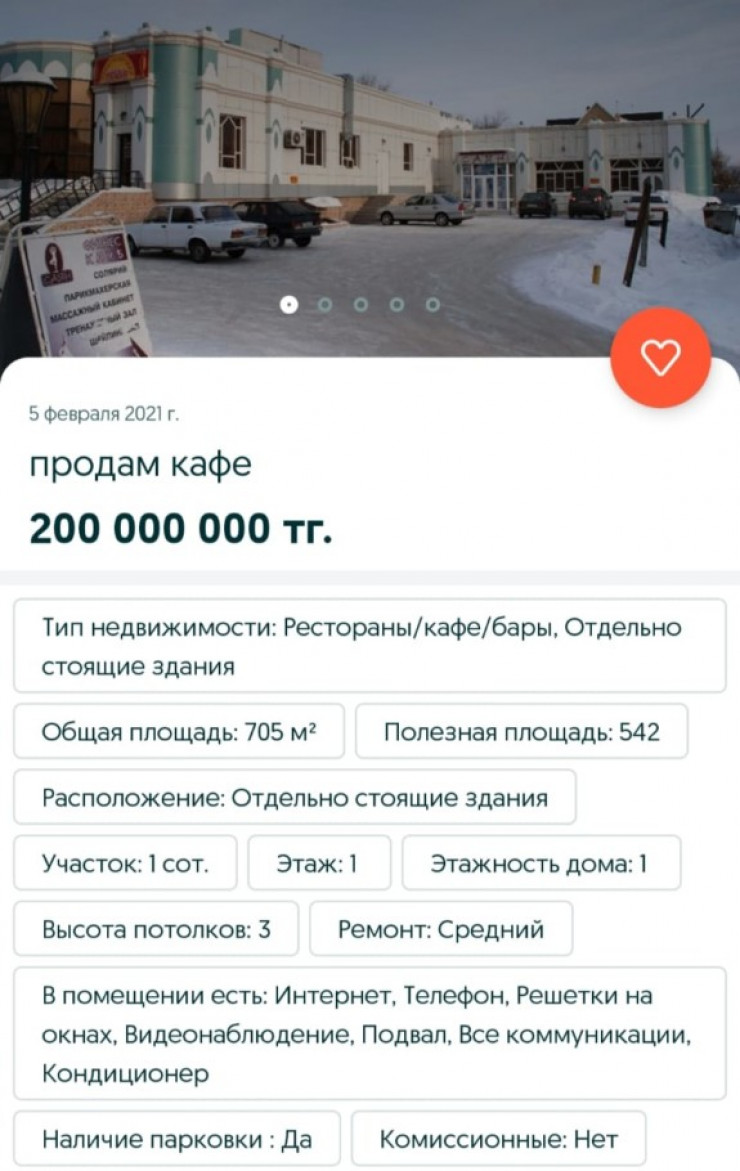Add this cafe listing to favorites

[660, 358]
